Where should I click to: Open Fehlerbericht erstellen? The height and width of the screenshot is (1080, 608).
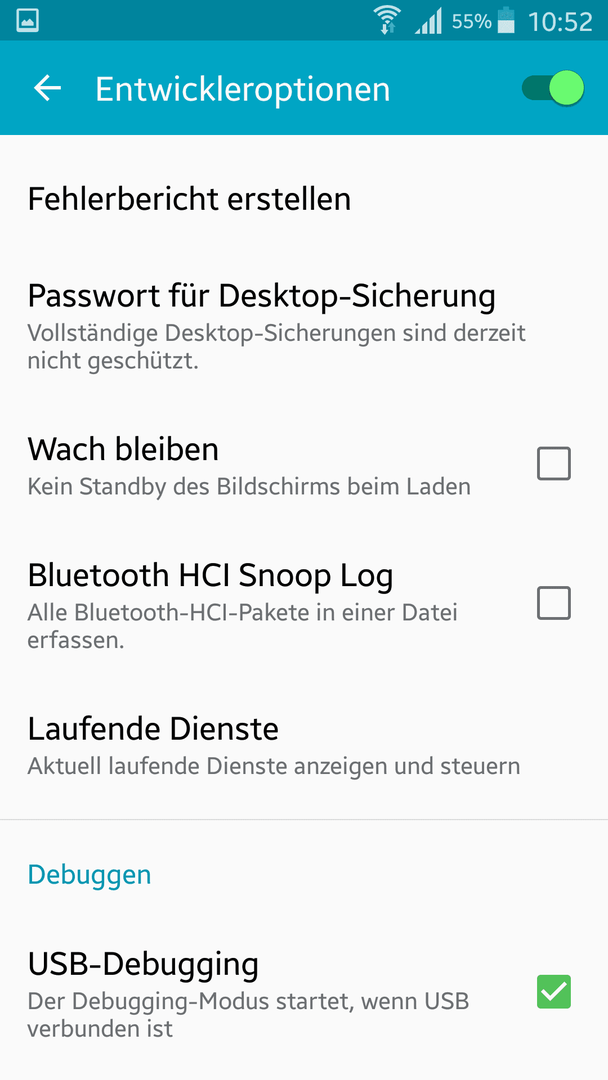click(x=304, y=199)
